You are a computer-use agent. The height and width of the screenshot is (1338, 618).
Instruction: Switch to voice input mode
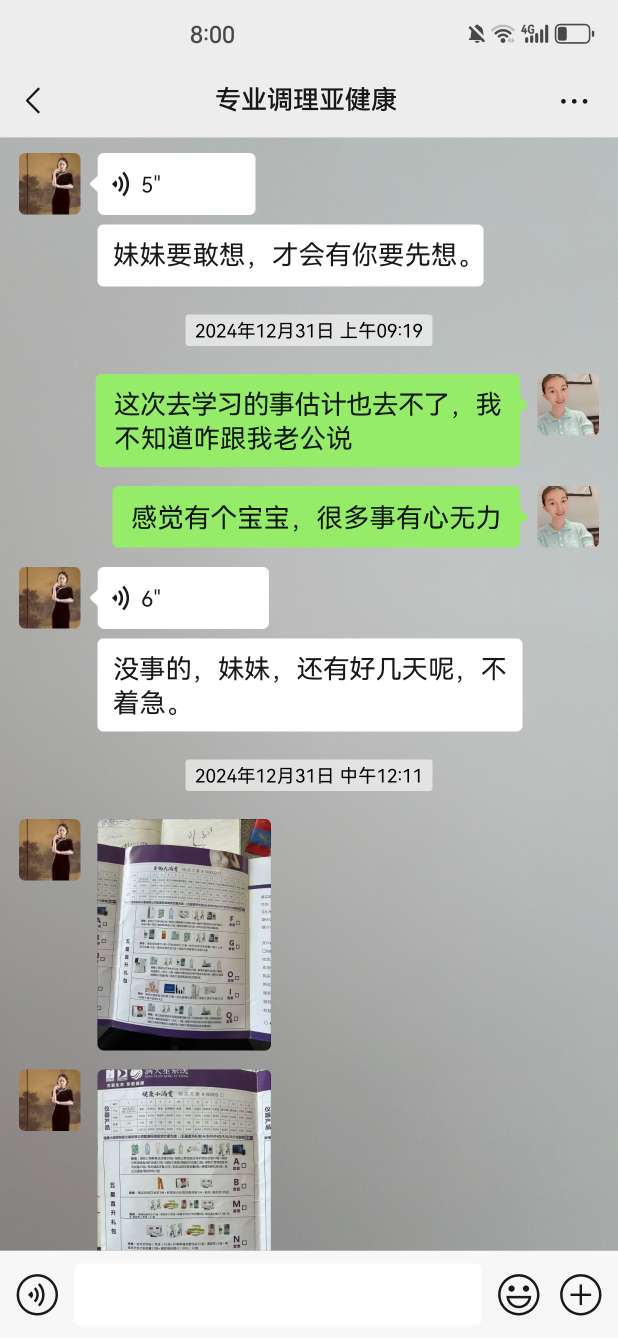(37, 1295)
